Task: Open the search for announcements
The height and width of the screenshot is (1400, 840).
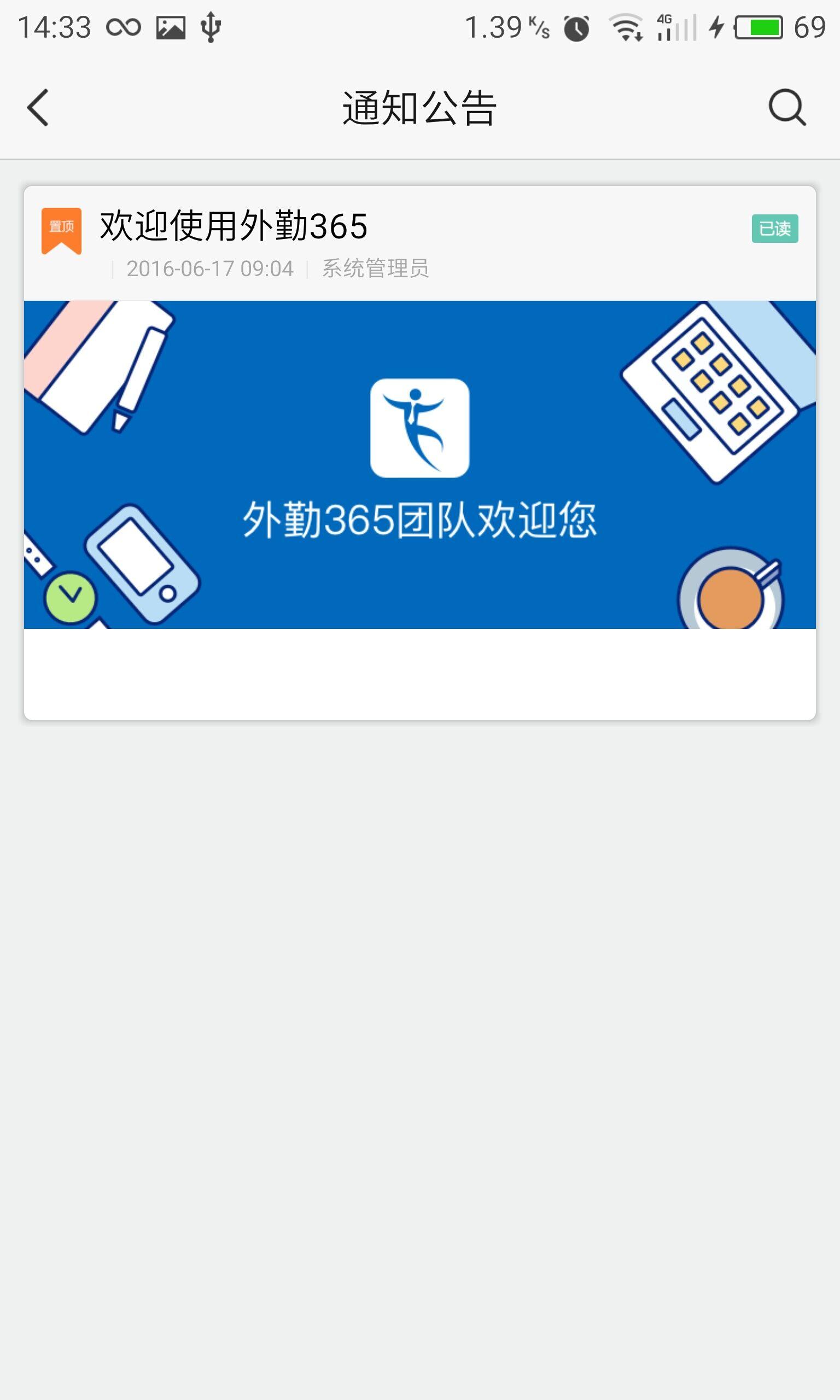Action: [x=787, y=107]
